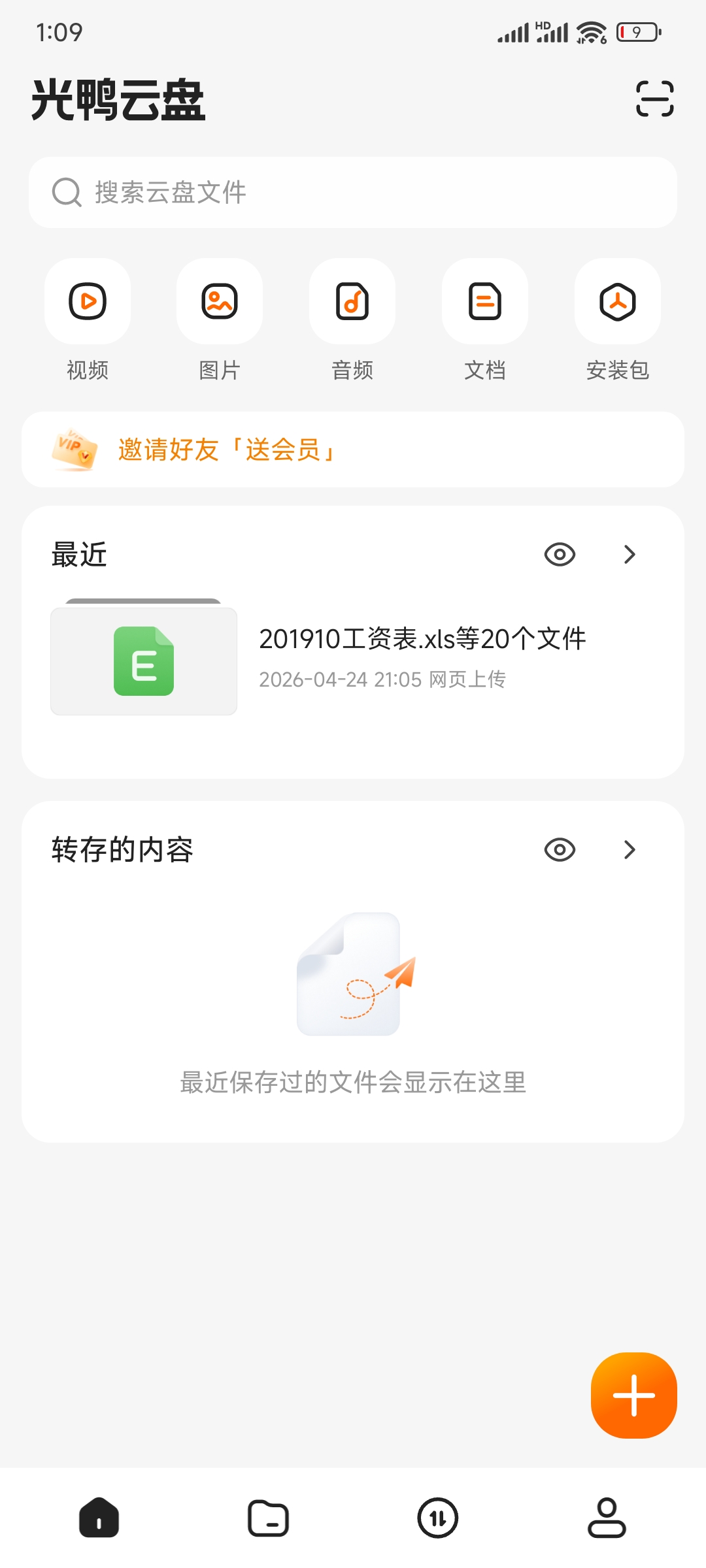This screenshot has height=1568, width=706.
Task: Tap the battery indicator in status bar
Action: coord(636,31)
